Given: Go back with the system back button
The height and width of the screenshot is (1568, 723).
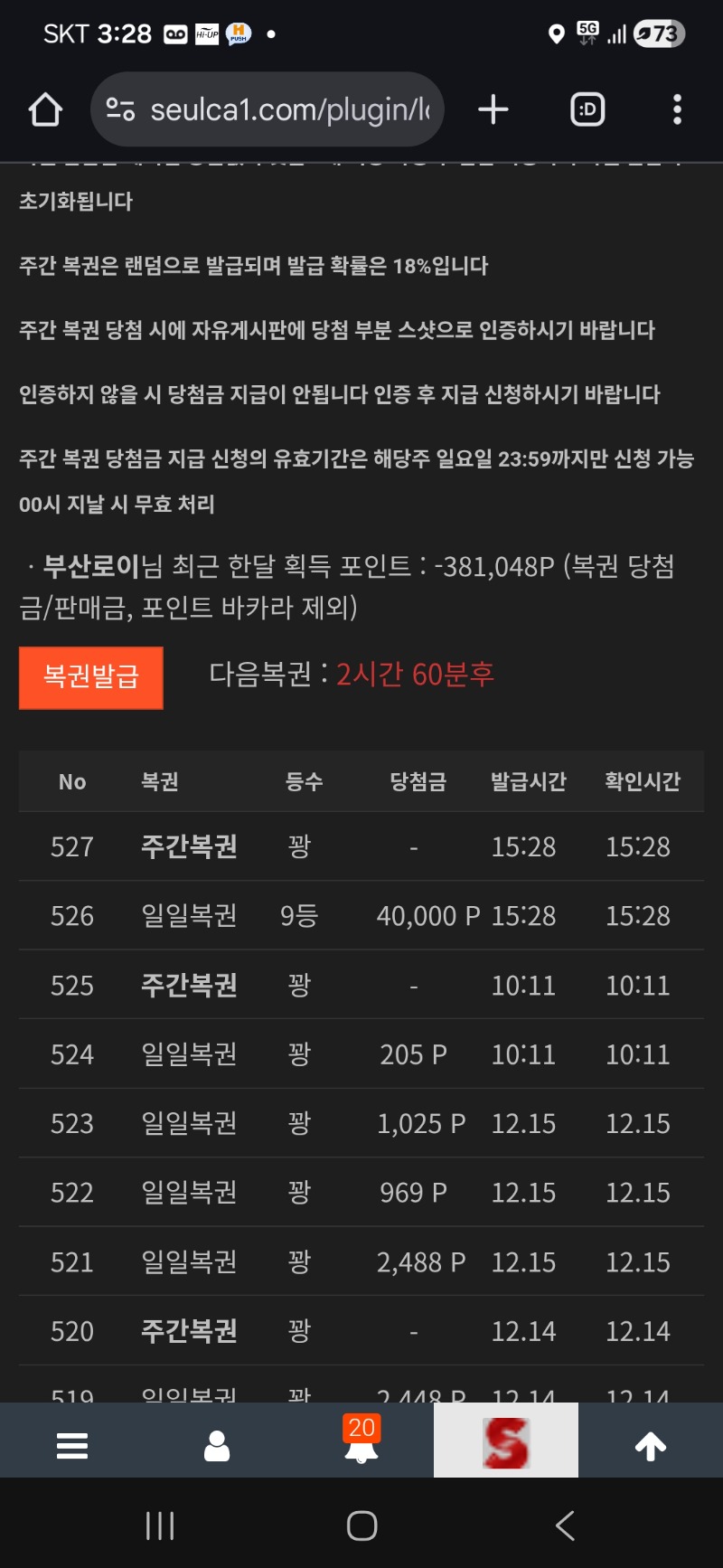Looking at the screenshot, I should (x=565, y=1526).
